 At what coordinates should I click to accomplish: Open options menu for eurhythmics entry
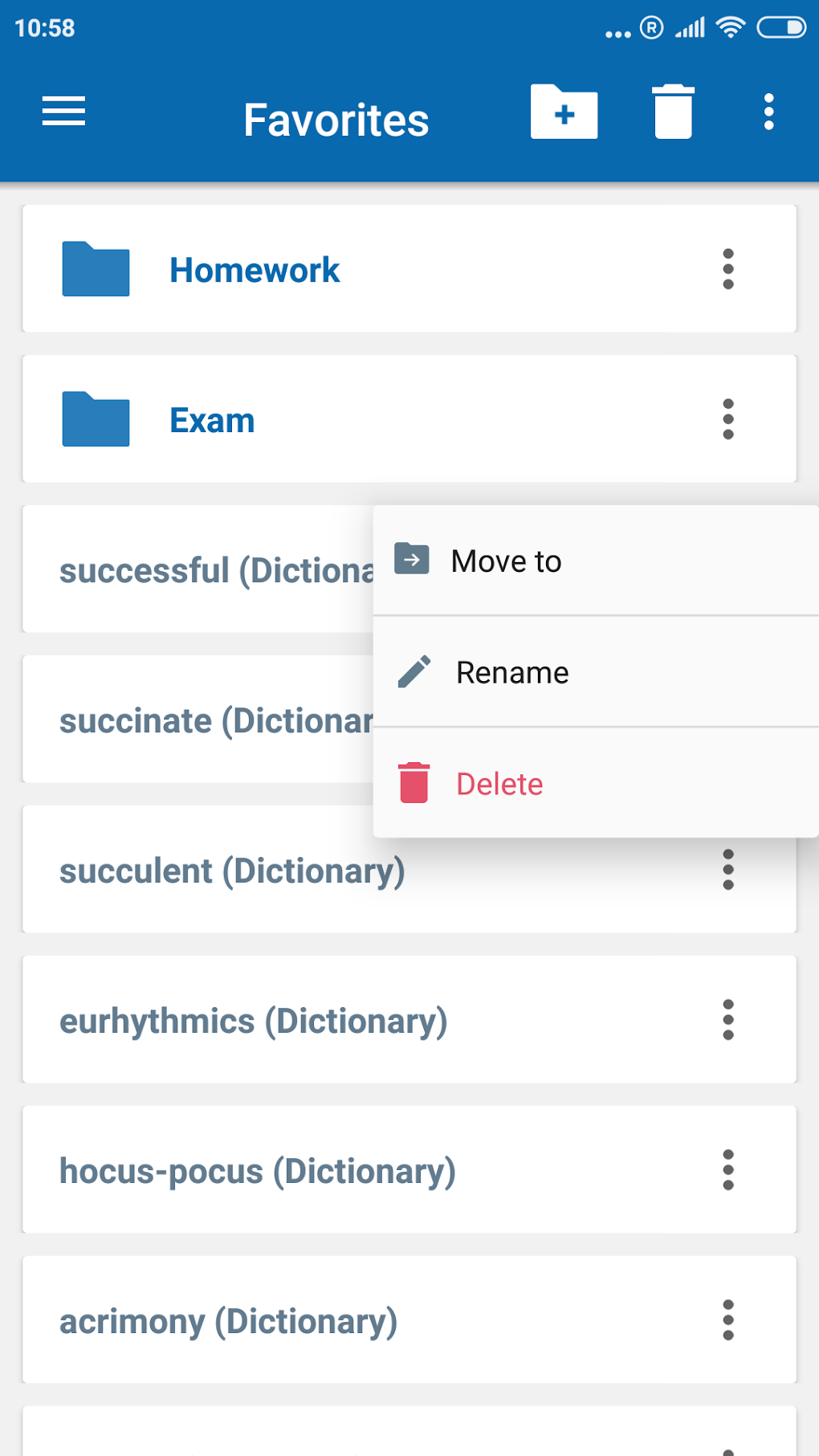click(727, 1020)
